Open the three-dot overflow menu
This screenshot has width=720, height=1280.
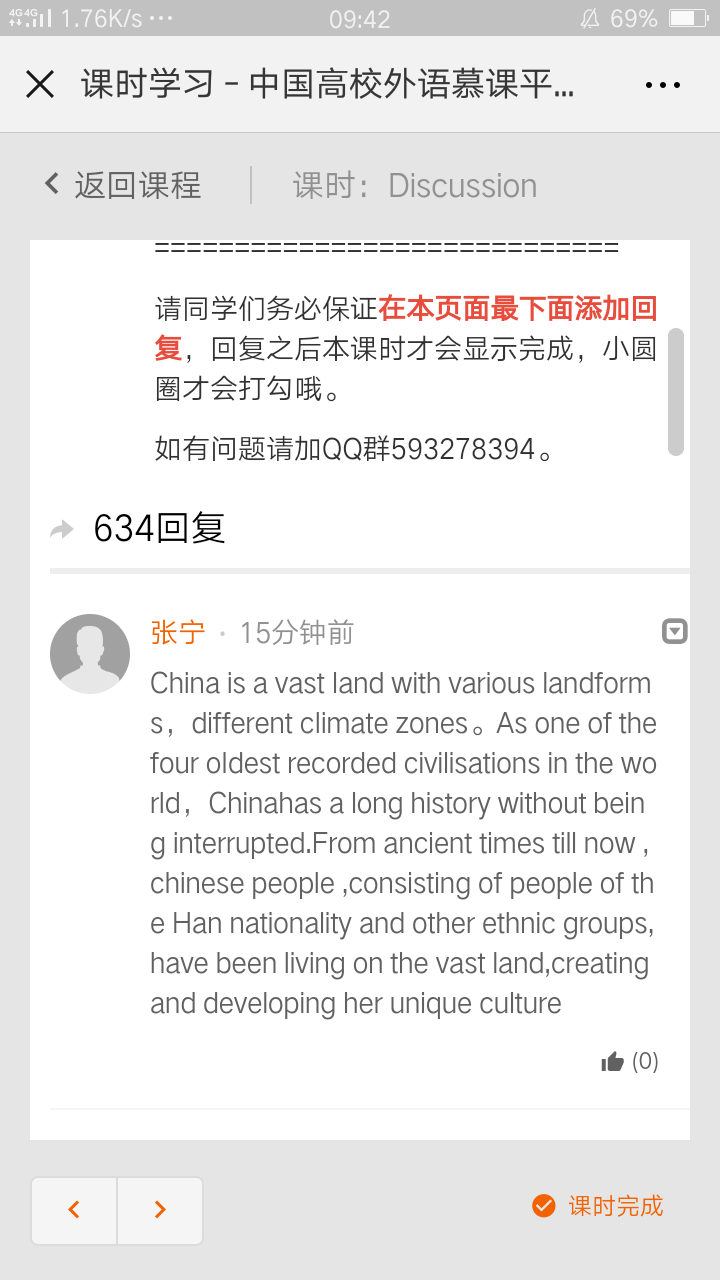coord(662,85)
